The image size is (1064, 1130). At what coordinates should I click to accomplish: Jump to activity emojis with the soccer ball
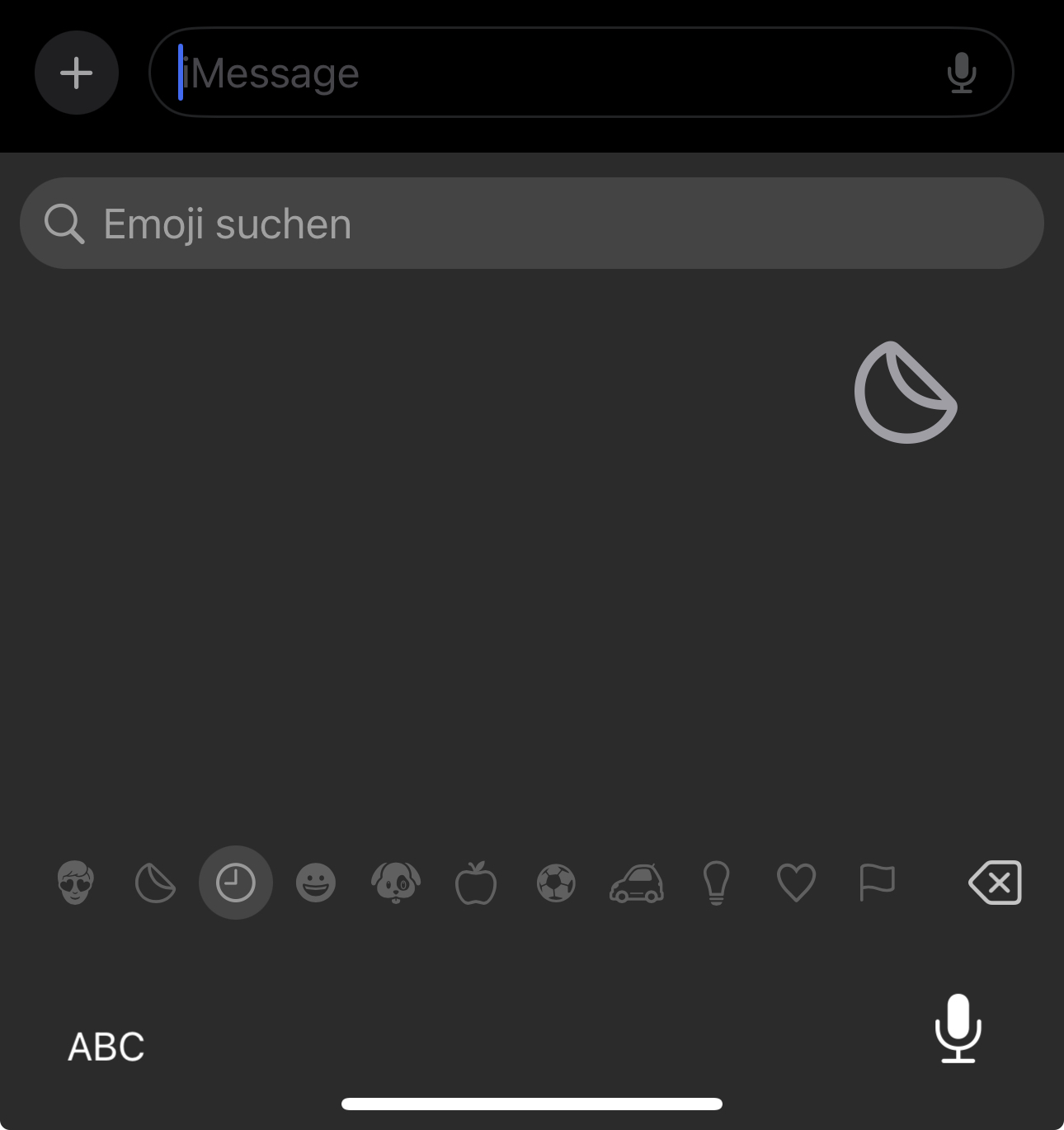pyautogui.click(x=556, y=883)
